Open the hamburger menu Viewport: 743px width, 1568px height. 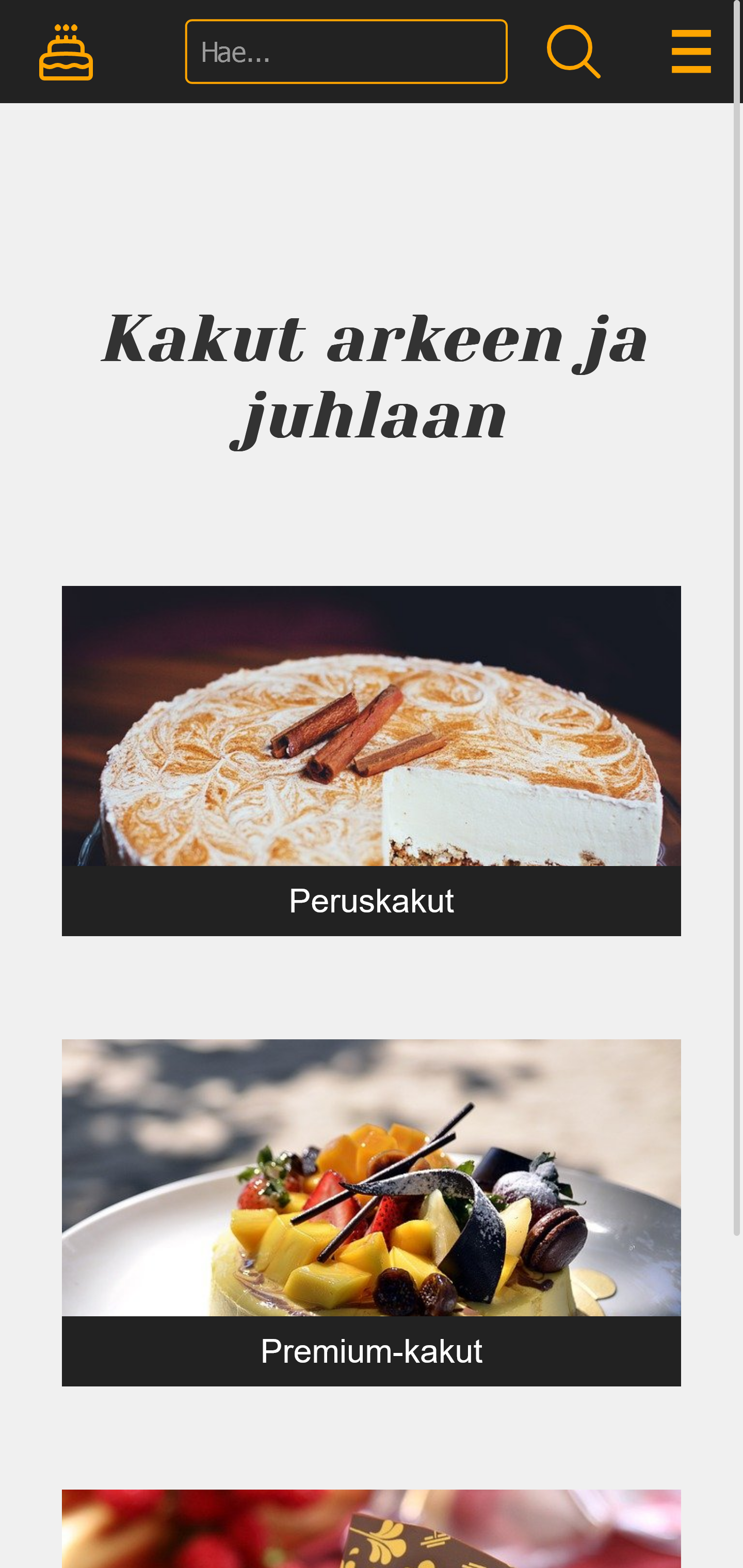tap(690, 52)
